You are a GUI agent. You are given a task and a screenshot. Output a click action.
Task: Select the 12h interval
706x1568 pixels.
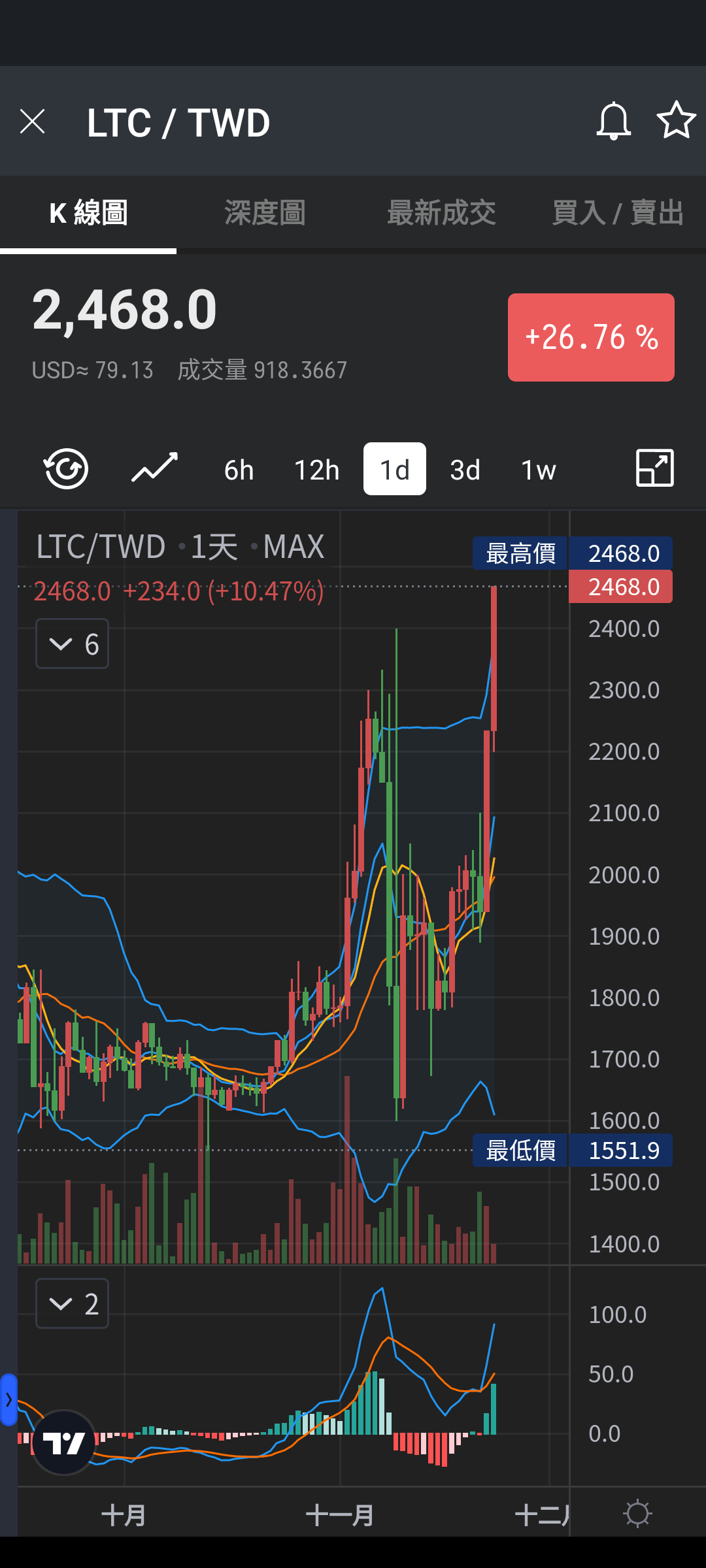click(316, 470)
